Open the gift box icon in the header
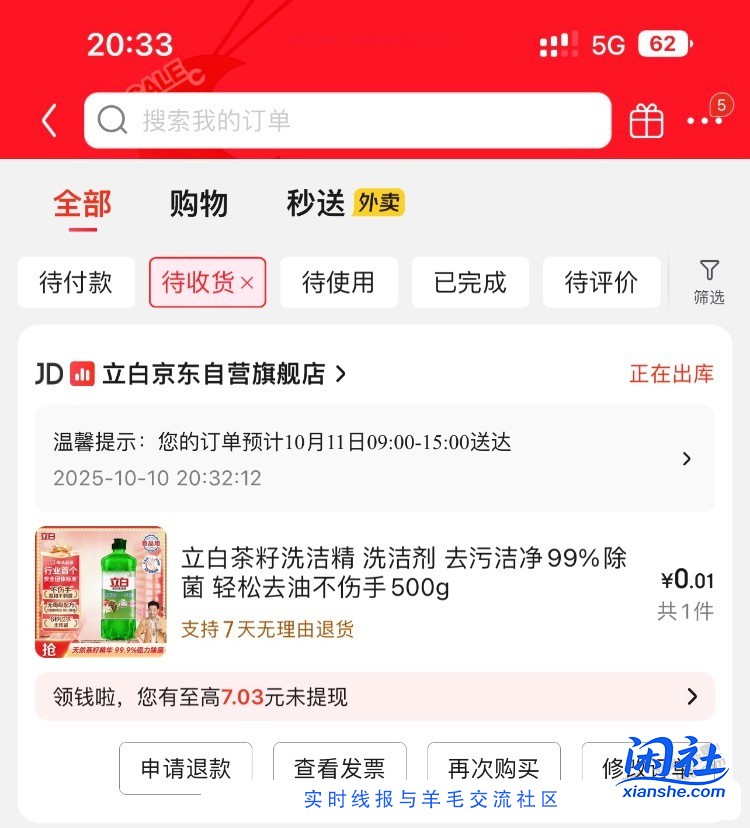The width and height of the screenshot is (750, 828). (645, 120)
